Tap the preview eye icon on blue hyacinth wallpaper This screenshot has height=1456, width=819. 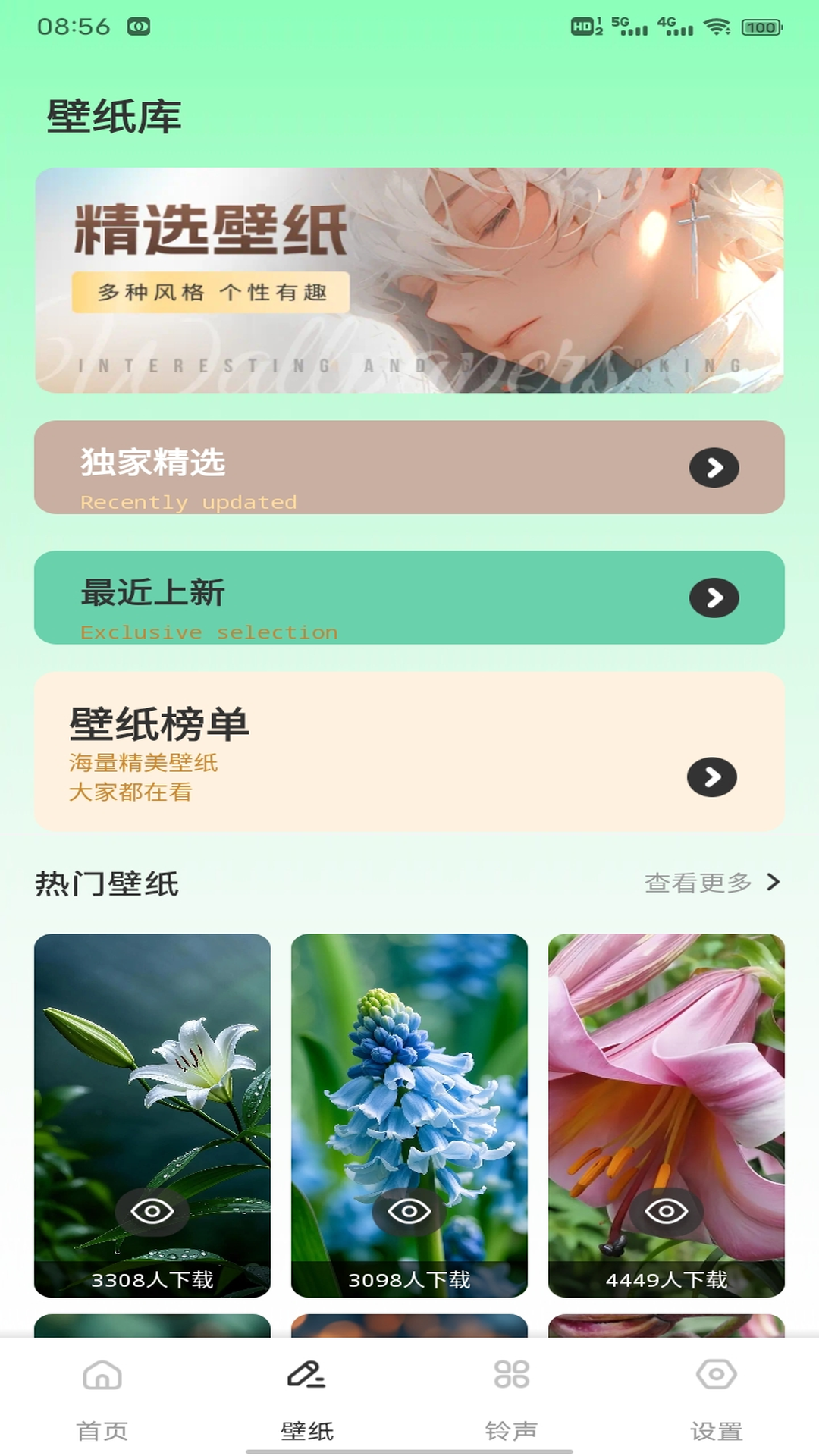click(409, 1212)
